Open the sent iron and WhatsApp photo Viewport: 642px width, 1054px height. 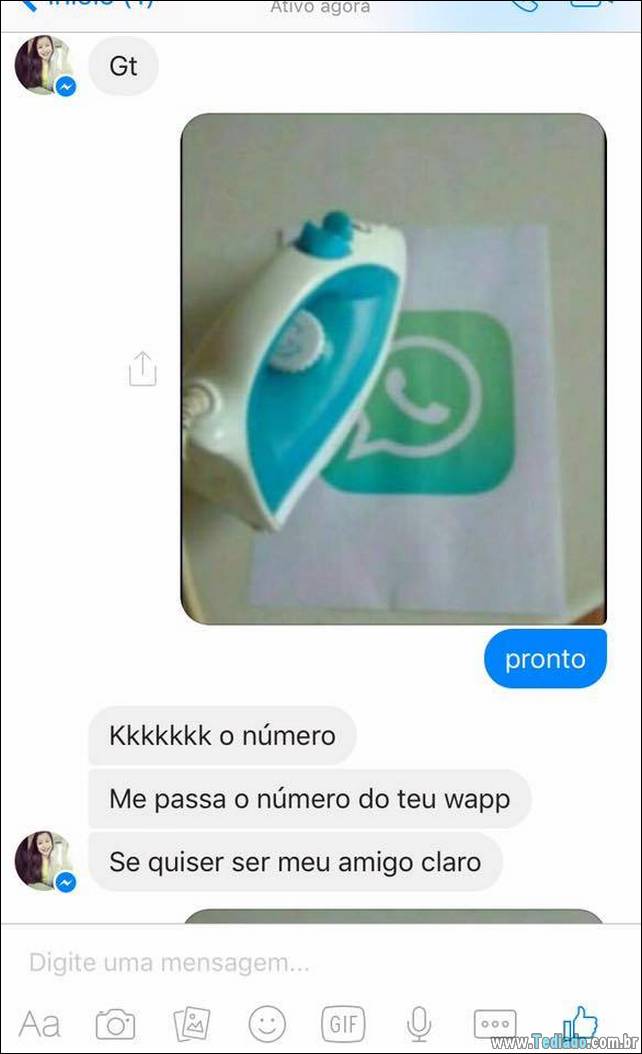coord(394,368)
